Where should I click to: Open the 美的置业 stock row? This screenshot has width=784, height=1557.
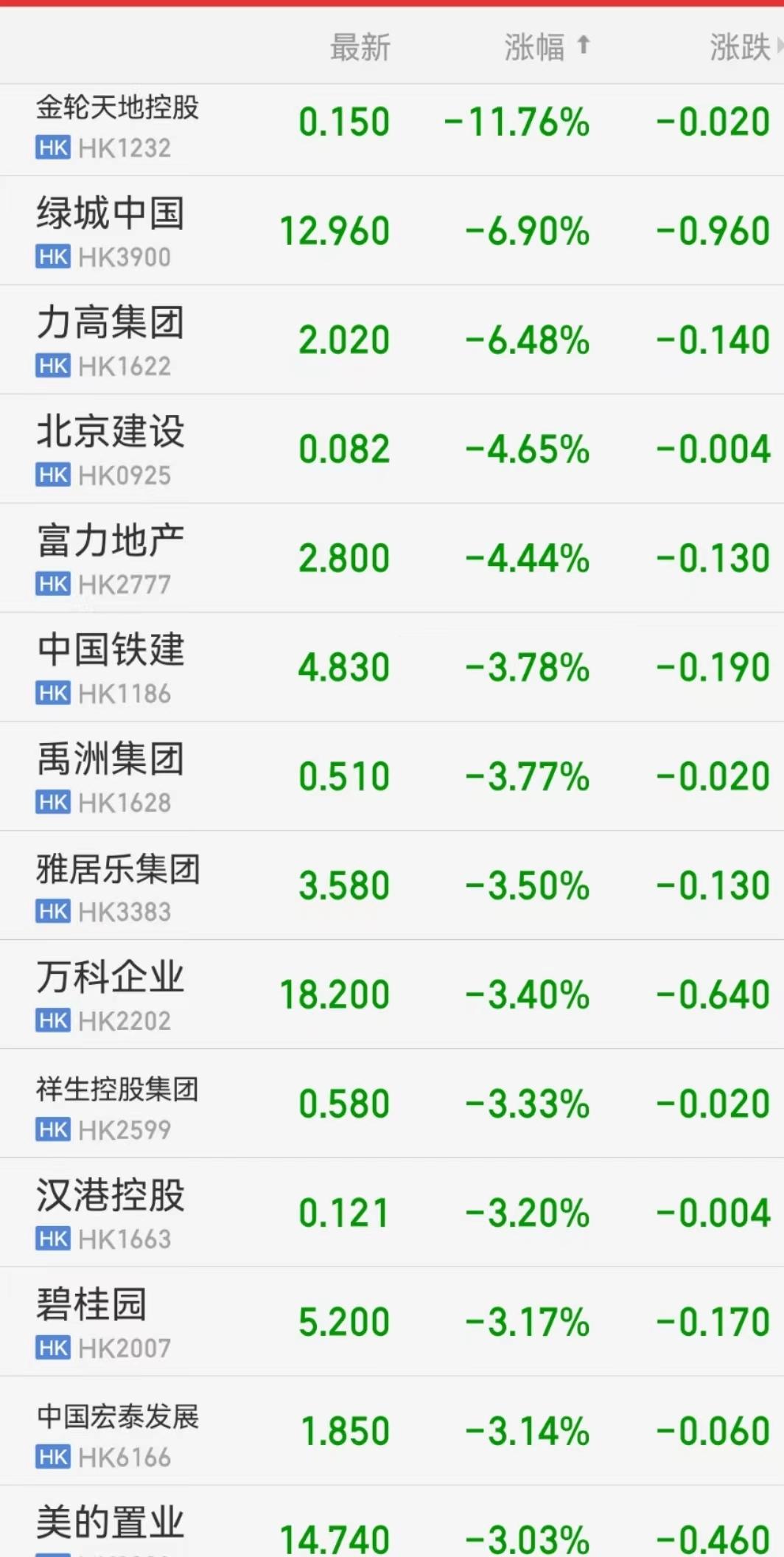coord(392,1522)
